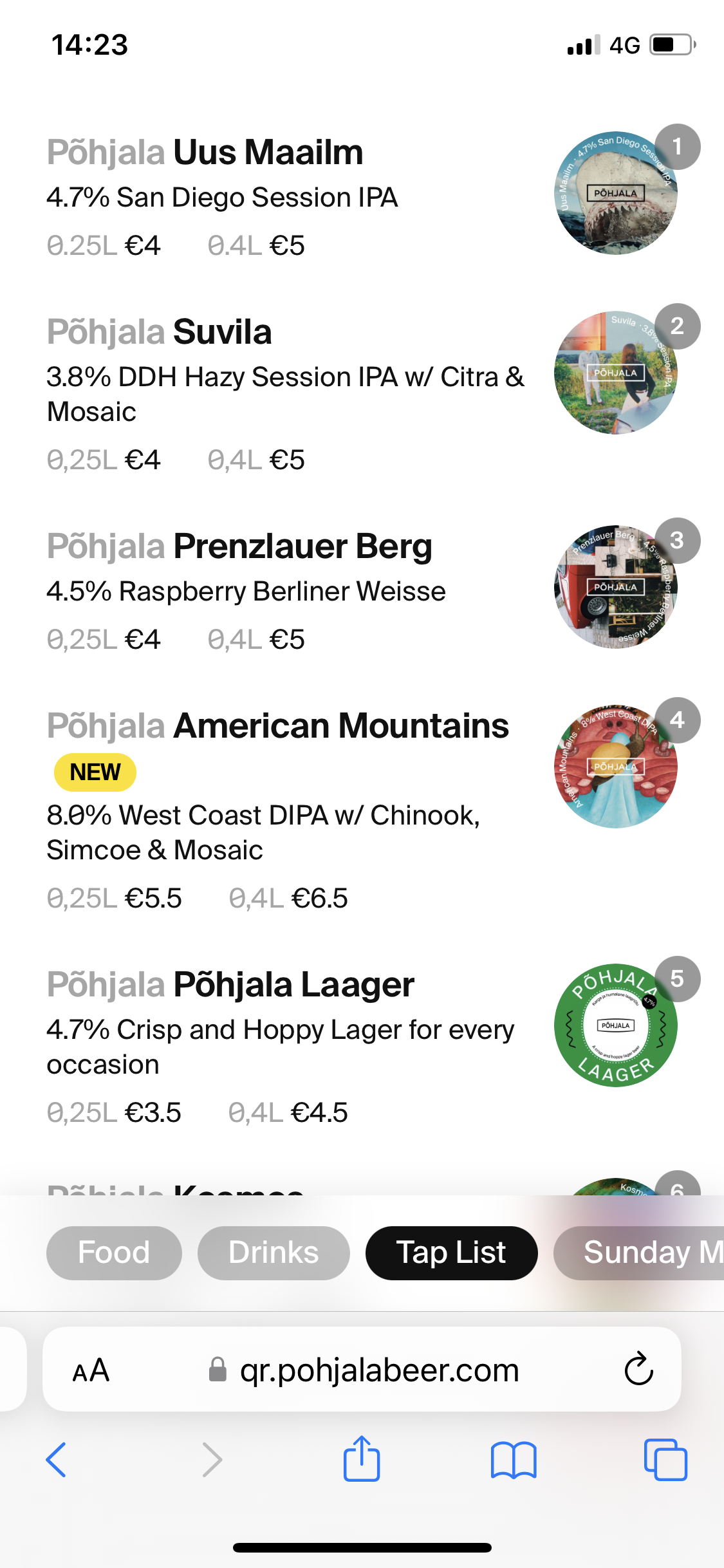Go back to the previous page
This screenshot has width=724, height=1568.
coord(57,1460)
